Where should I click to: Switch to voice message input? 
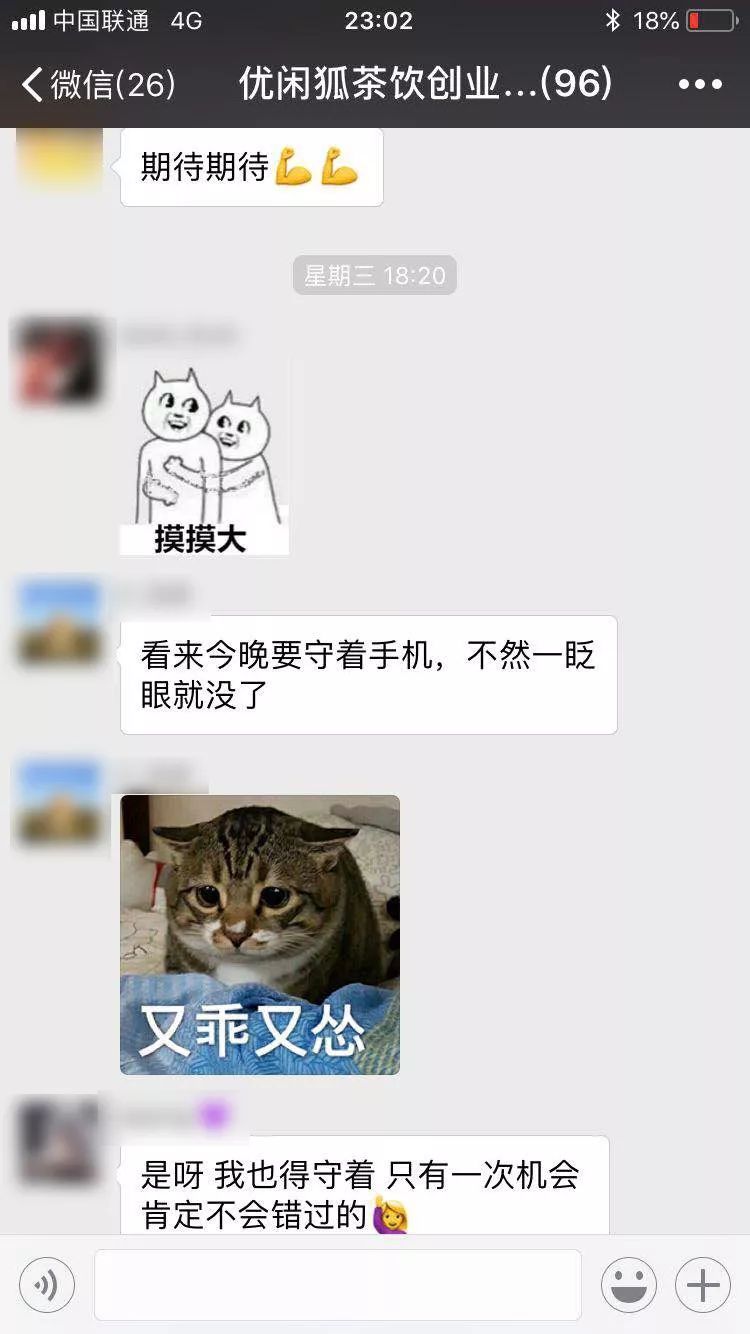[47, 1285]
